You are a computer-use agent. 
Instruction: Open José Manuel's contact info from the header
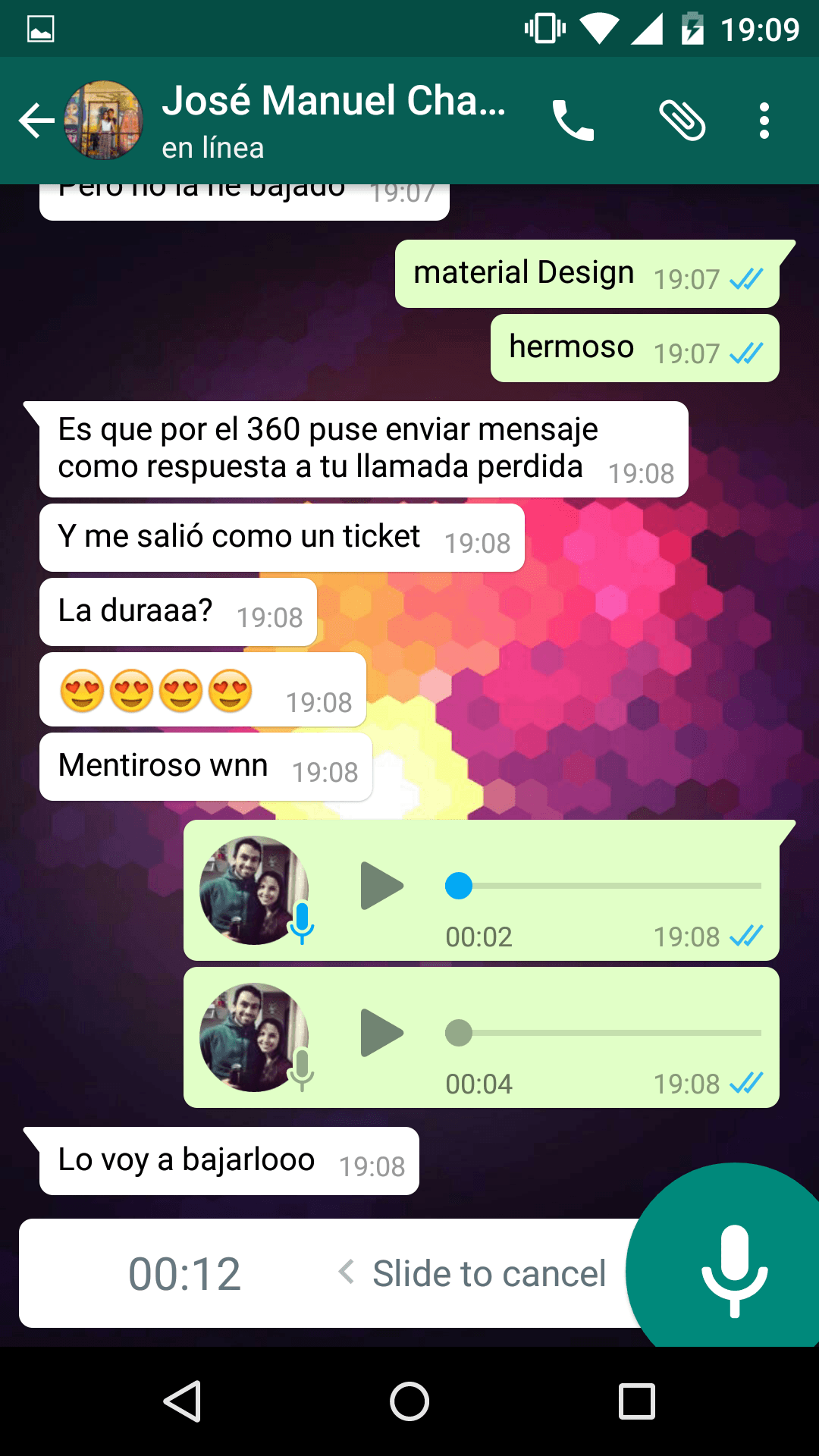(x=334, y=121)
